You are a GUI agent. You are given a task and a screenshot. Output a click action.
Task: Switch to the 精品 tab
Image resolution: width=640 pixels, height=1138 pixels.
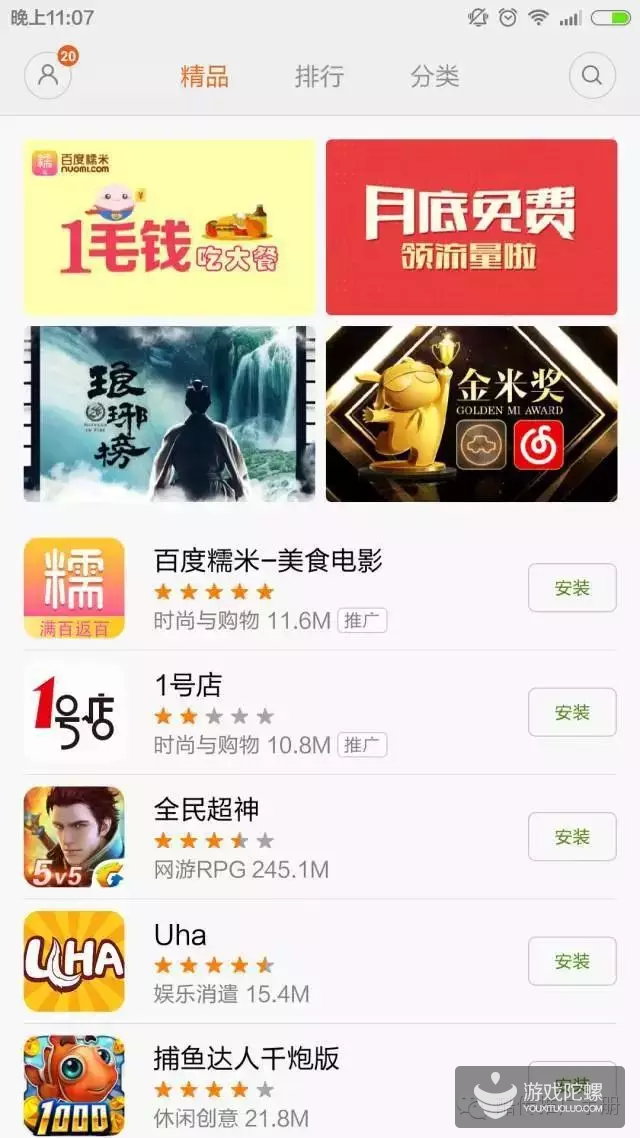click(205, 76)
